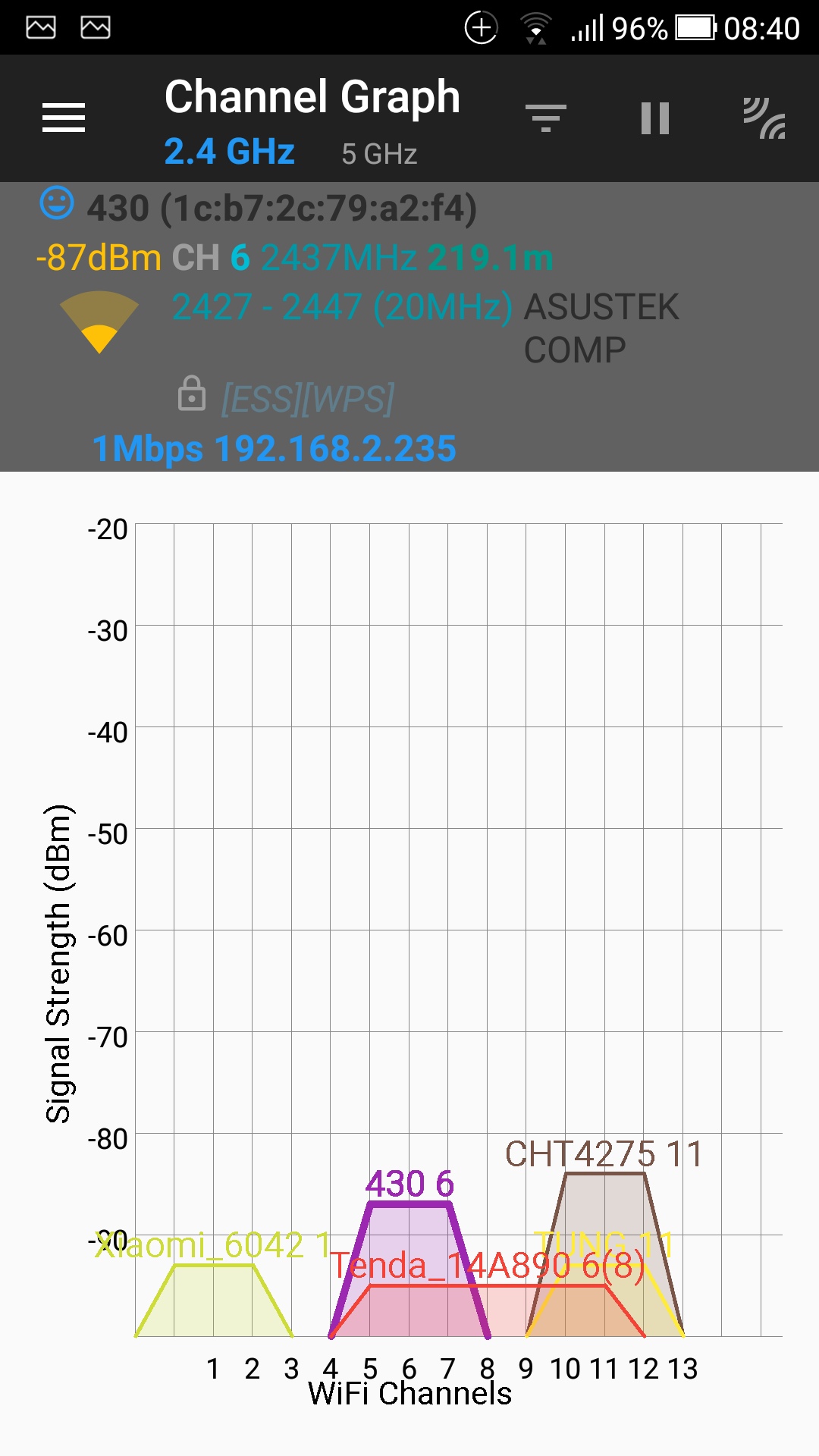Screen dimensions: 819x1456
Task: Select the filter icon in the toolbar
Action: (x=548, y=117)
